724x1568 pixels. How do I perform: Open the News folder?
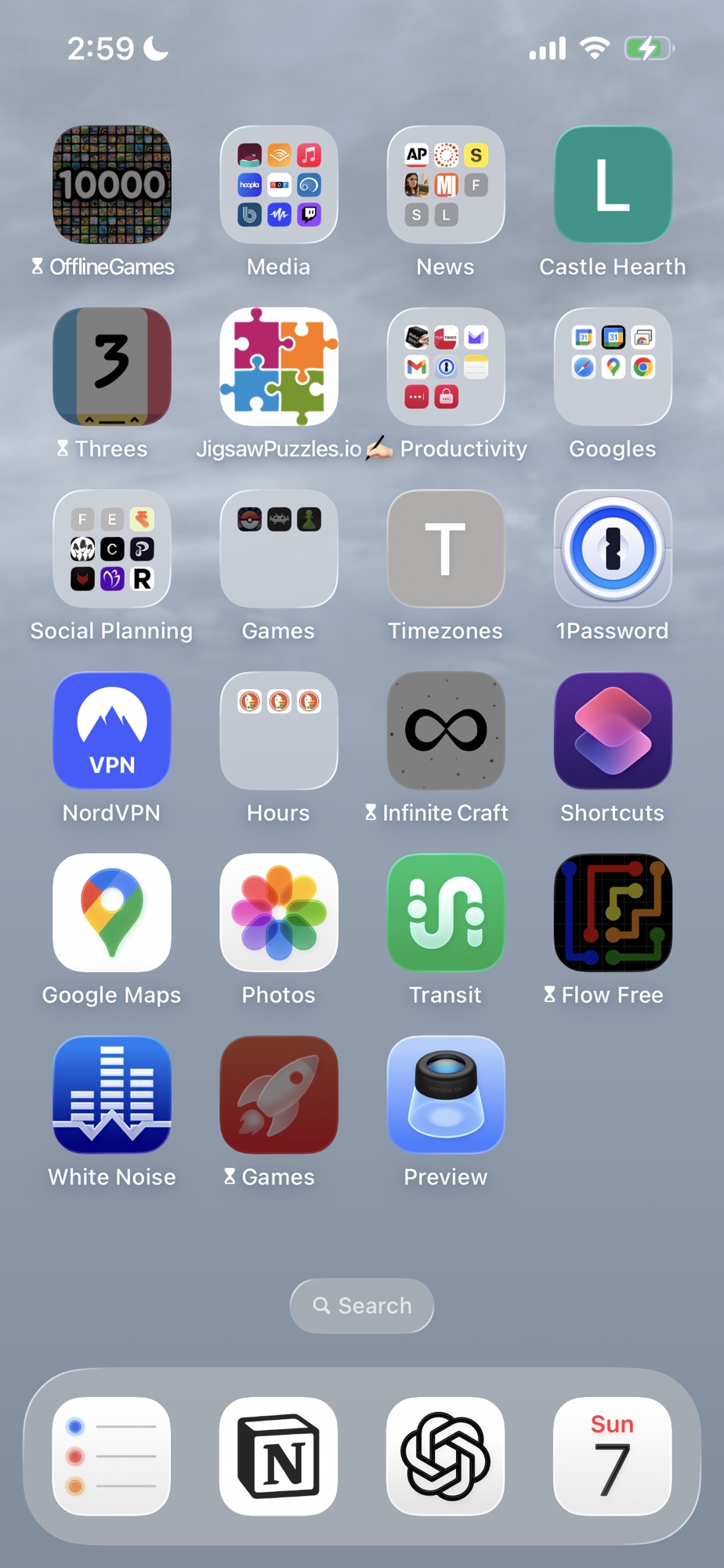coord(445,185)
